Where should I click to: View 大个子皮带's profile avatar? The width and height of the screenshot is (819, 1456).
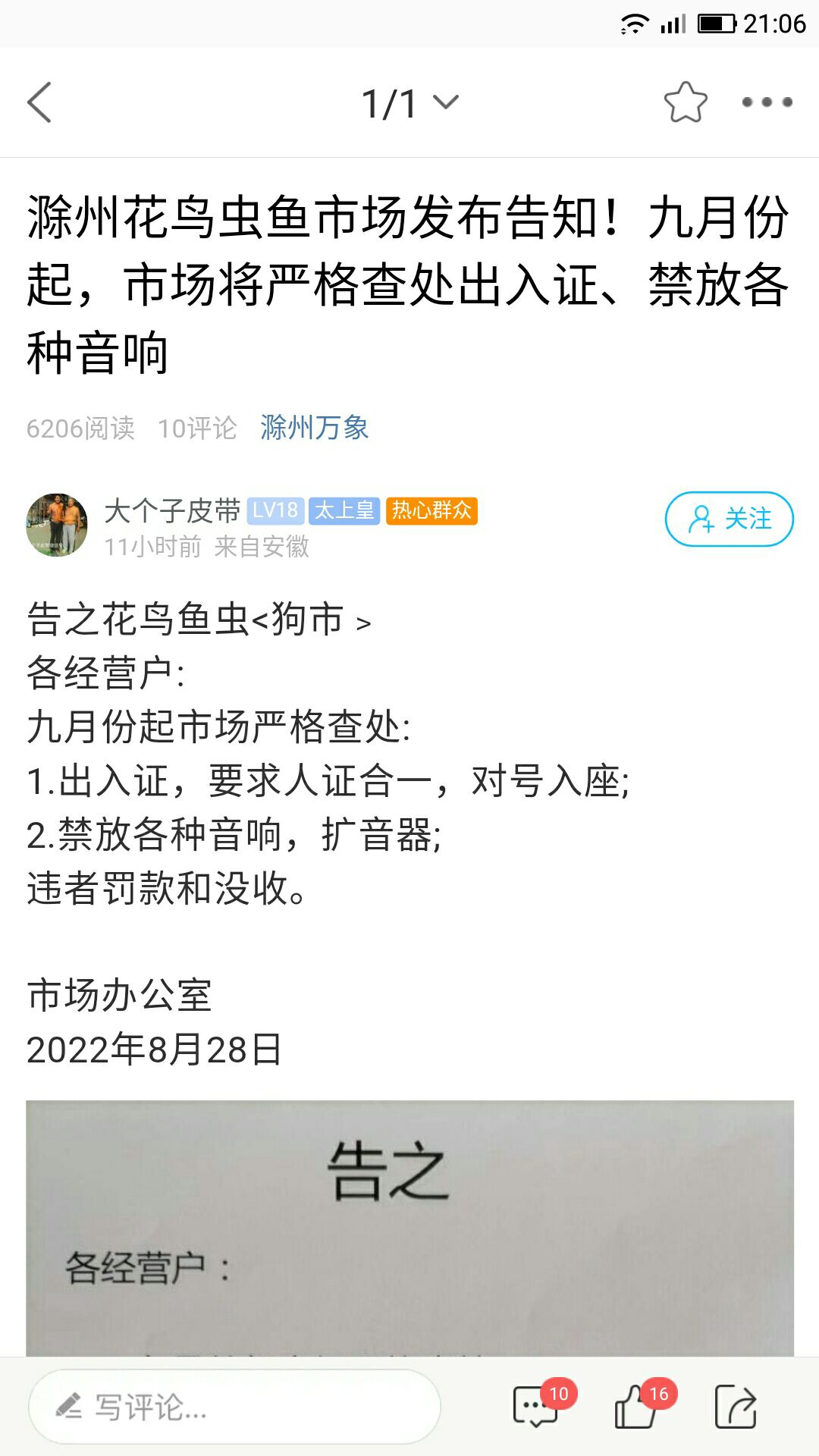(57, 525)
